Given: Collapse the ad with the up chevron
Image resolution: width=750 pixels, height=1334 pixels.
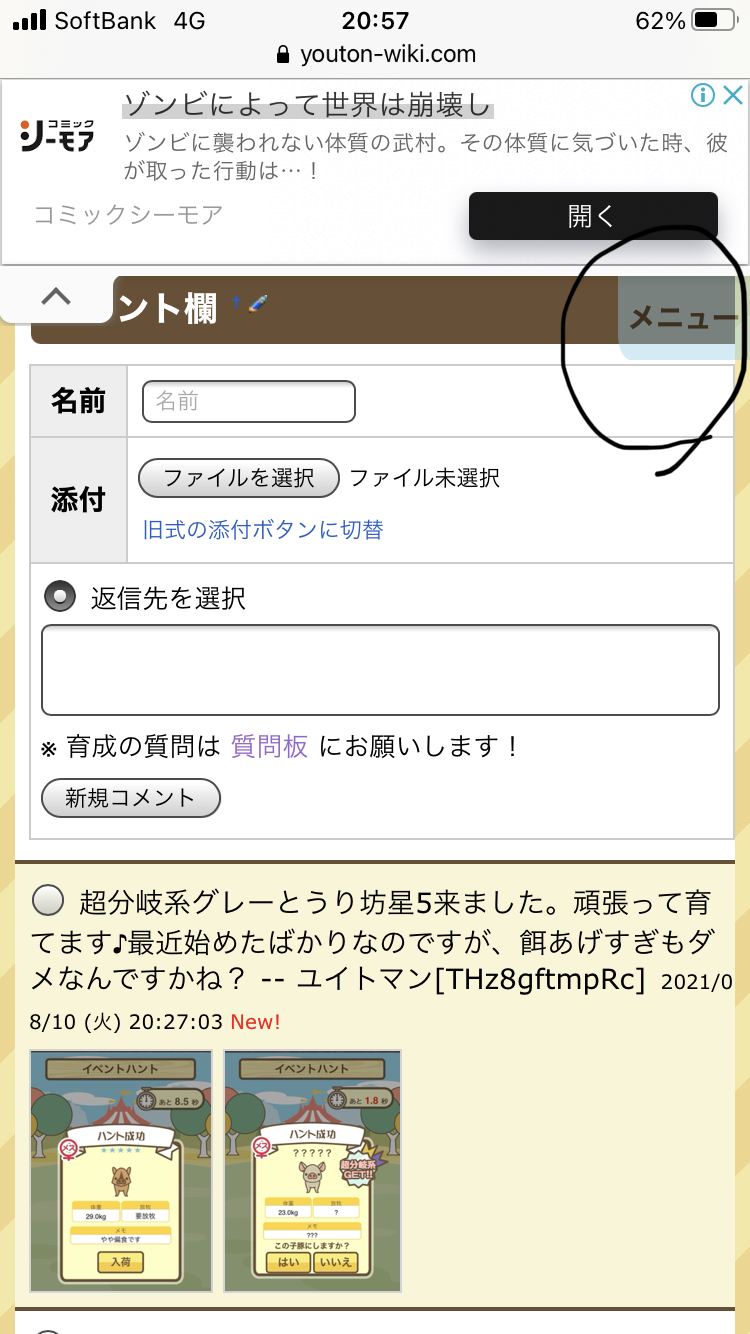Looking at the screenshot, I should click(56, 296).
